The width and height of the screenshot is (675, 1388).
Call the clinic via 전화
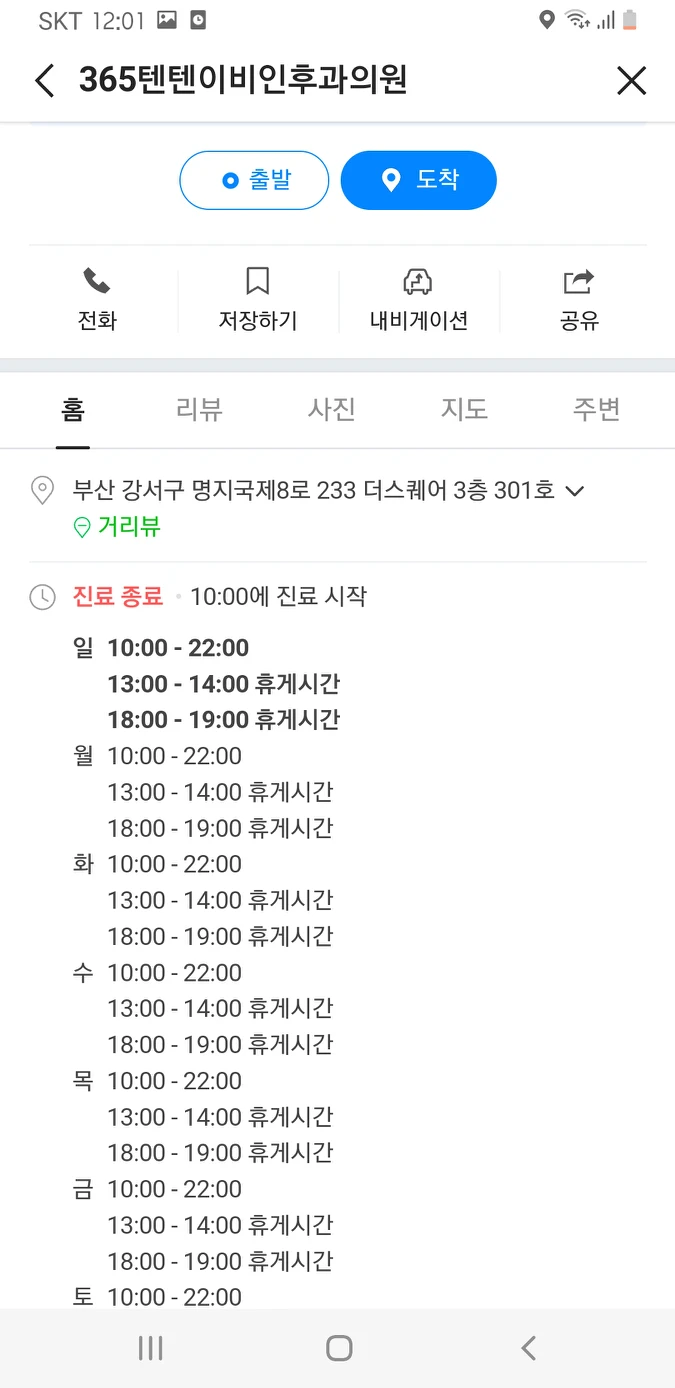click(x=97, y=300)
